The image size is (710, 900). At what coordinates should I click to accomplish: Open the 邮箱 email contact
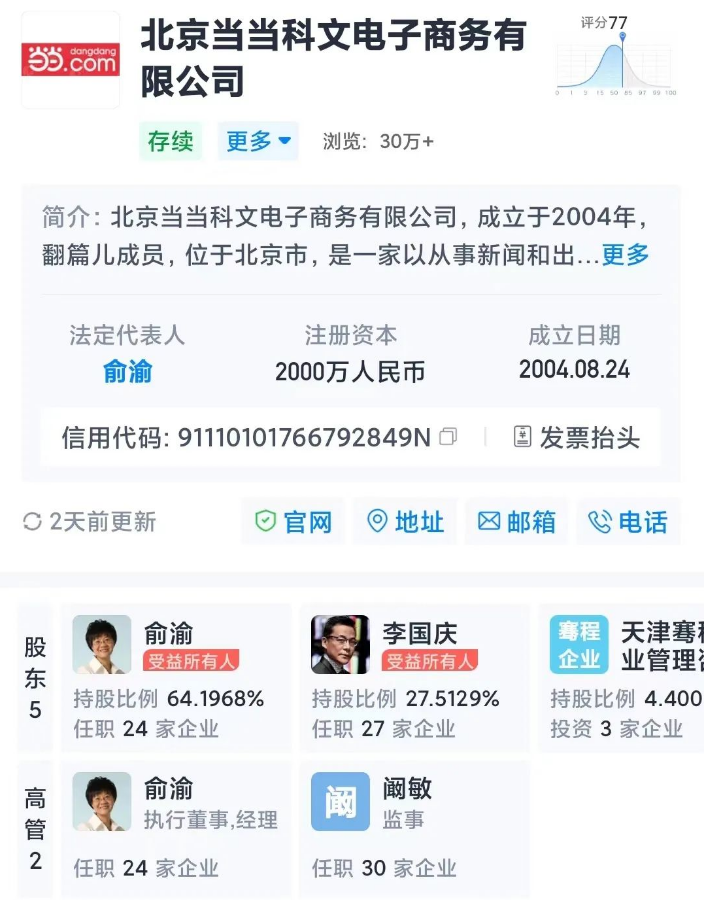tap(516, 522)
